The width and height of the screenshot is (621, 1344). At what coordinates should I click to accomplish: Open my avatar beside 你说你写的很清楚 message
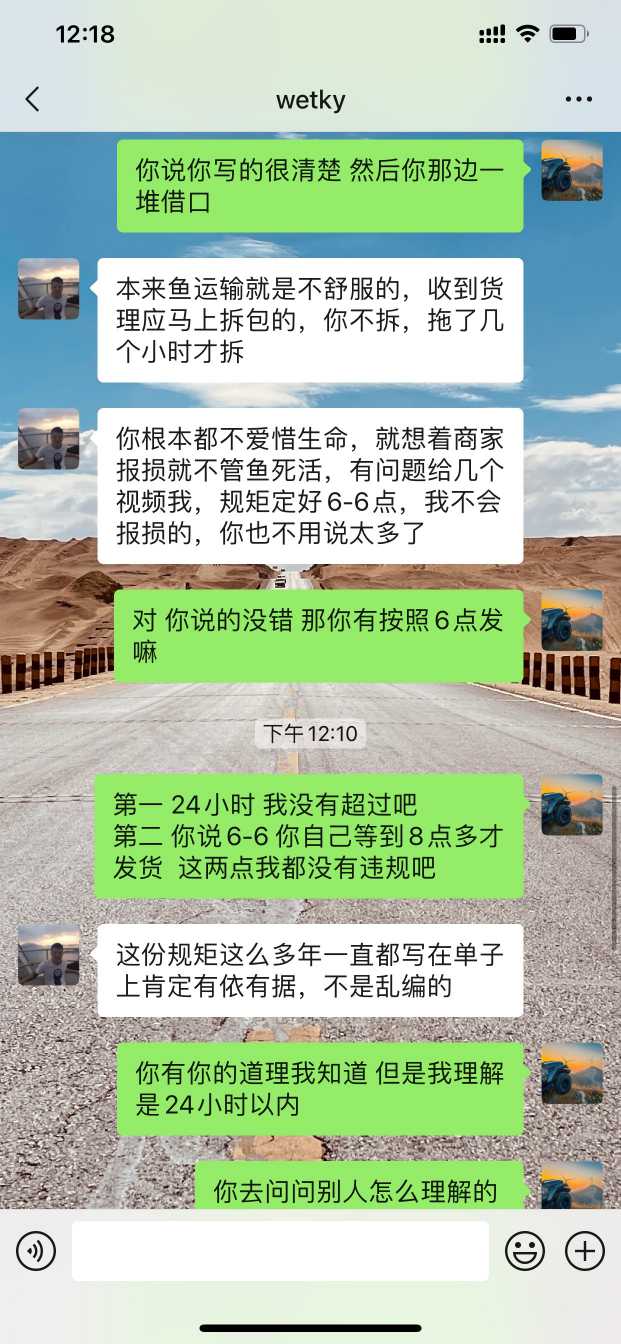pos(572,170)
